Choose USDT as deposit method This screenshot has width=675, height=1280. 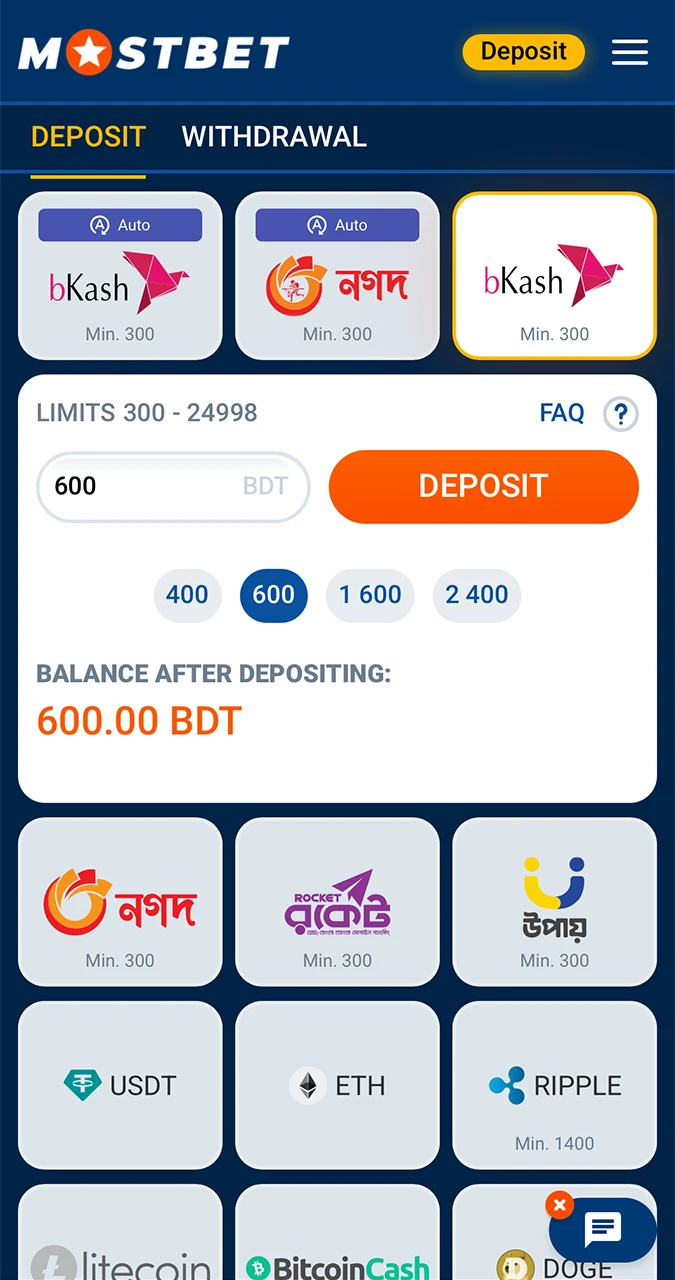[120, 1085]
